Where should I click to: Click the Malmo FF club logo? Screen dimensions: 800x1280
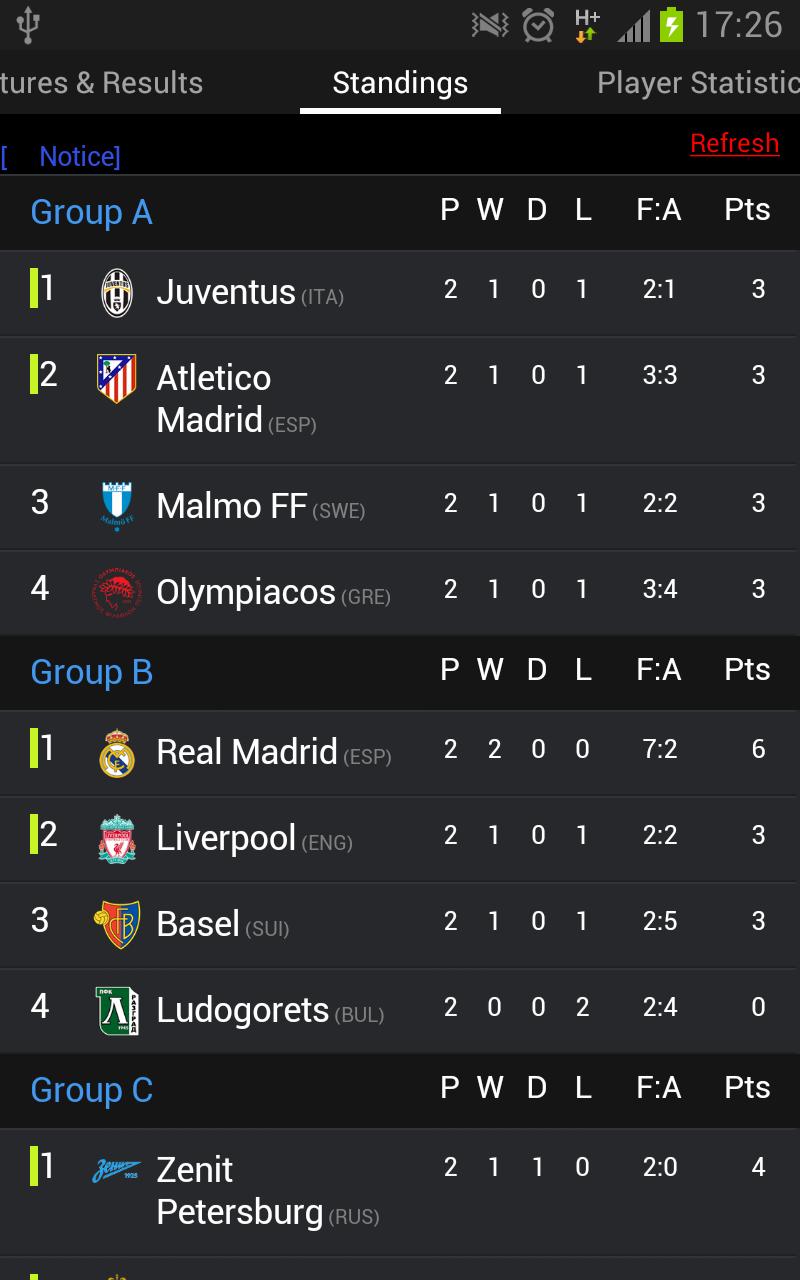click(x=116, y=505)
